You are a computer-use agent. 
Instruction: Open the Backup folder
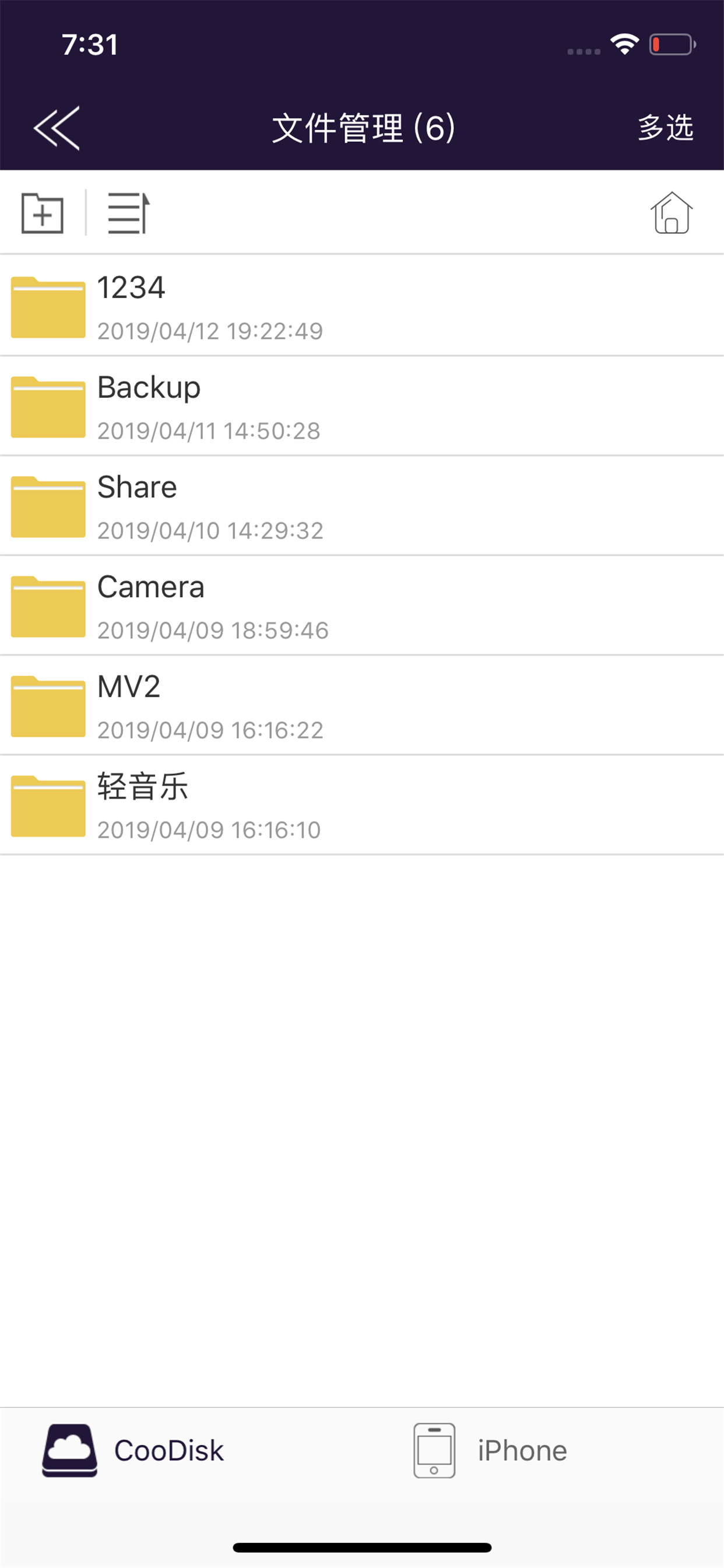(362, 406)
